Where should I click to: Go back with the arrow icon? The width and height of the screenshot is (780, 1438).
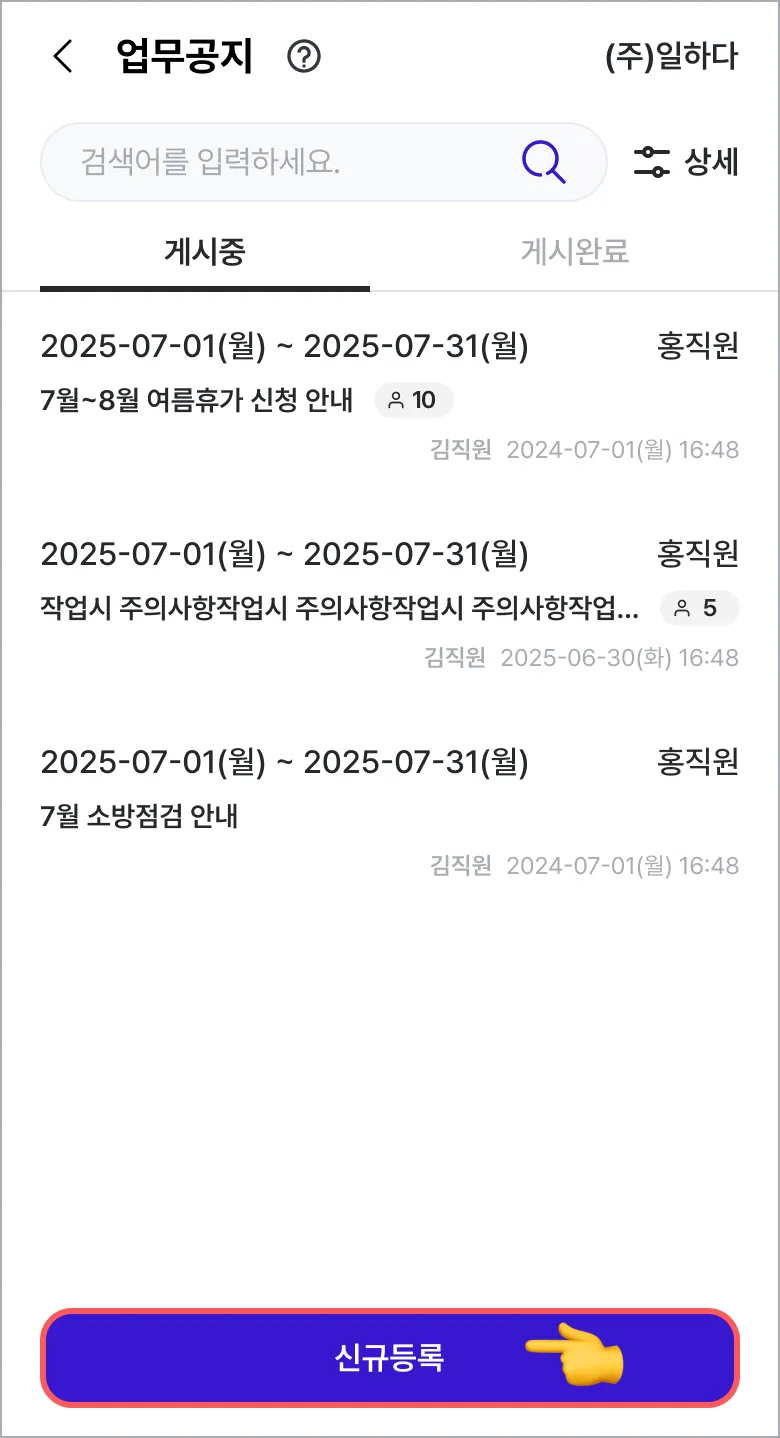[x=63, y=57]
